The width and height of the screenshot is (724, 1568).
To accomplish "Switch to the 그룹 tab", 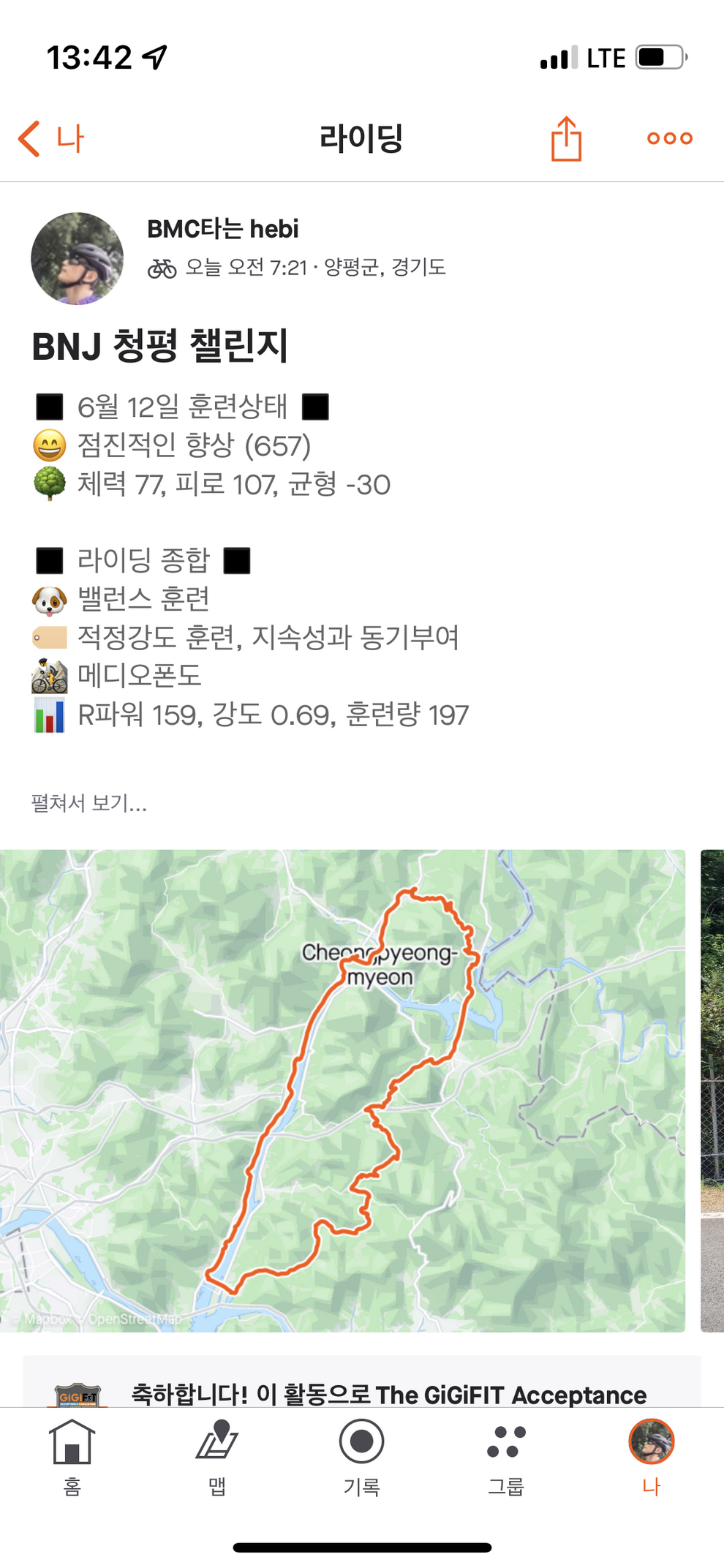I will pyautogui.click(x=506, y=1457).
